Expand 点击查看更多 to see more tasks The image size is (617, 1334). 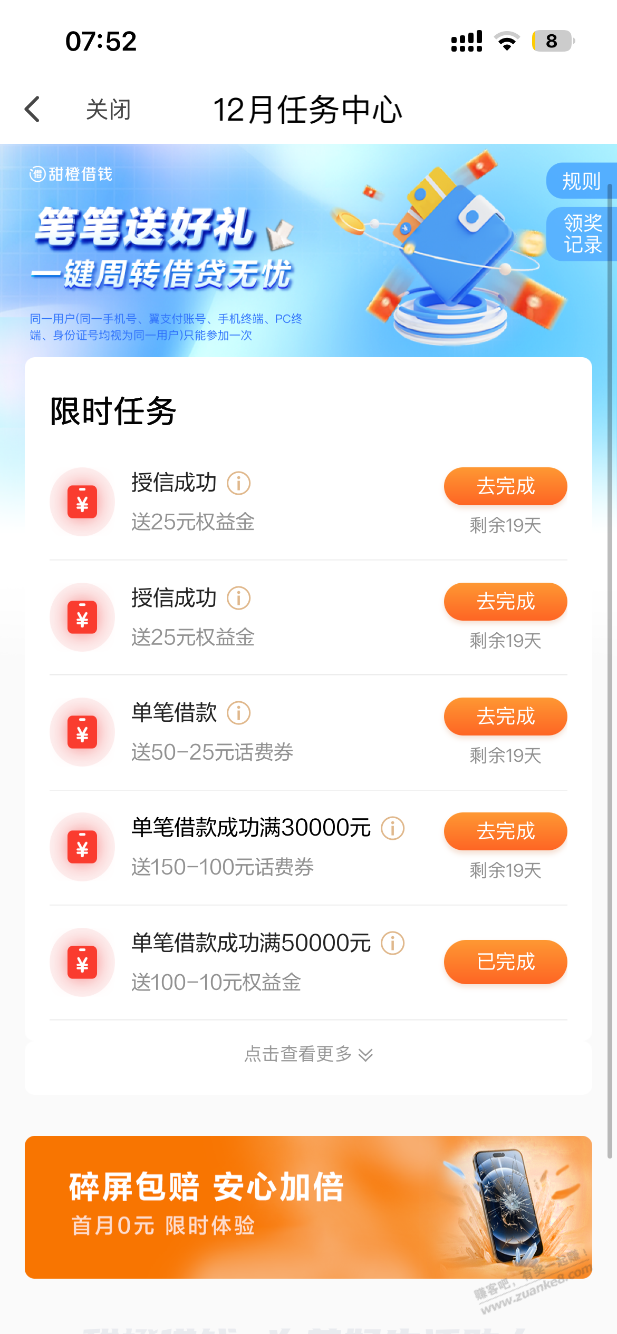pyautogui.click(x=308, y=1054)
